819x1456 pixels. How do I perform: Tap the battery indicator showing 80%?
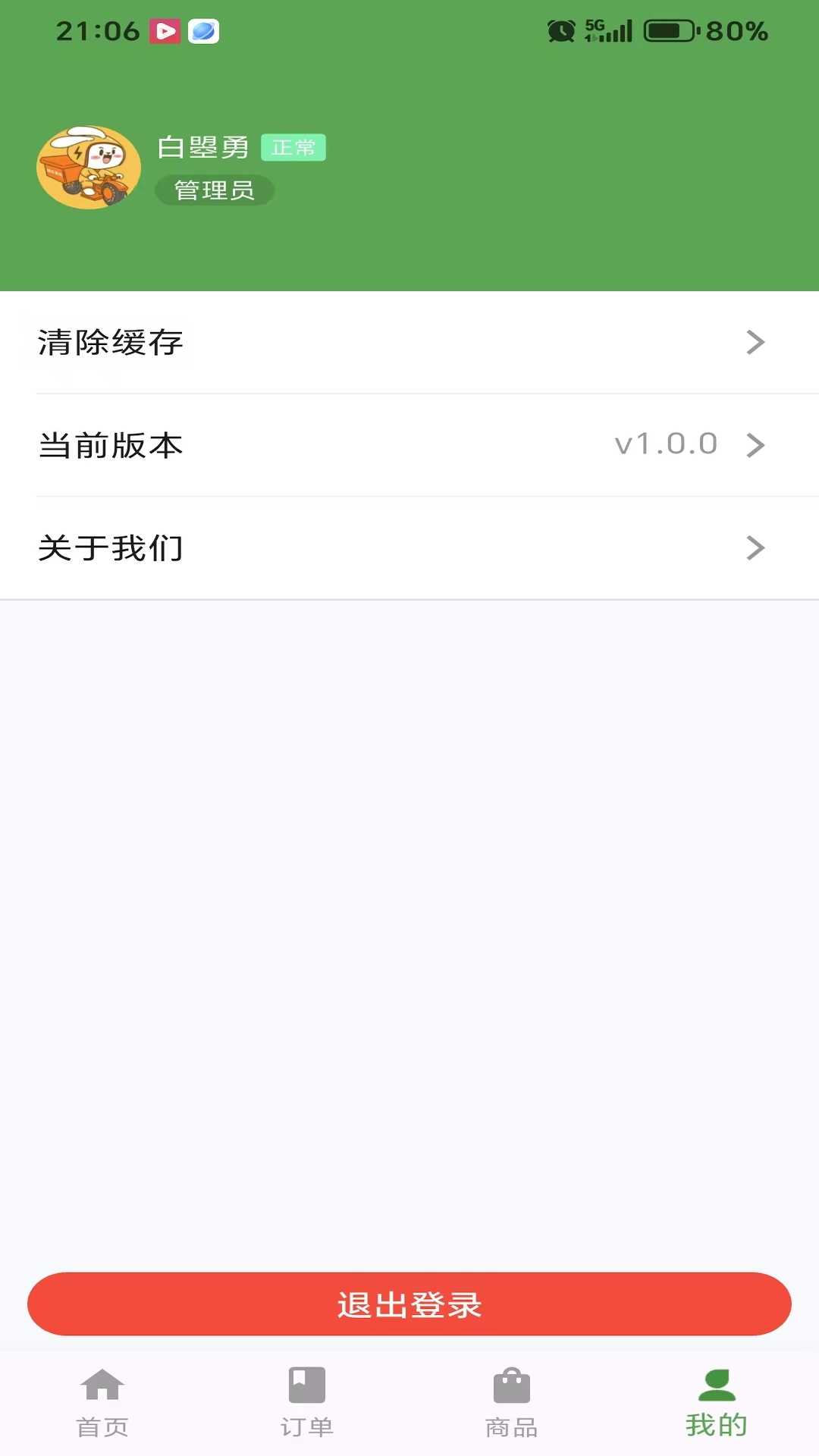pyautogui.click(x=671, y=32)
